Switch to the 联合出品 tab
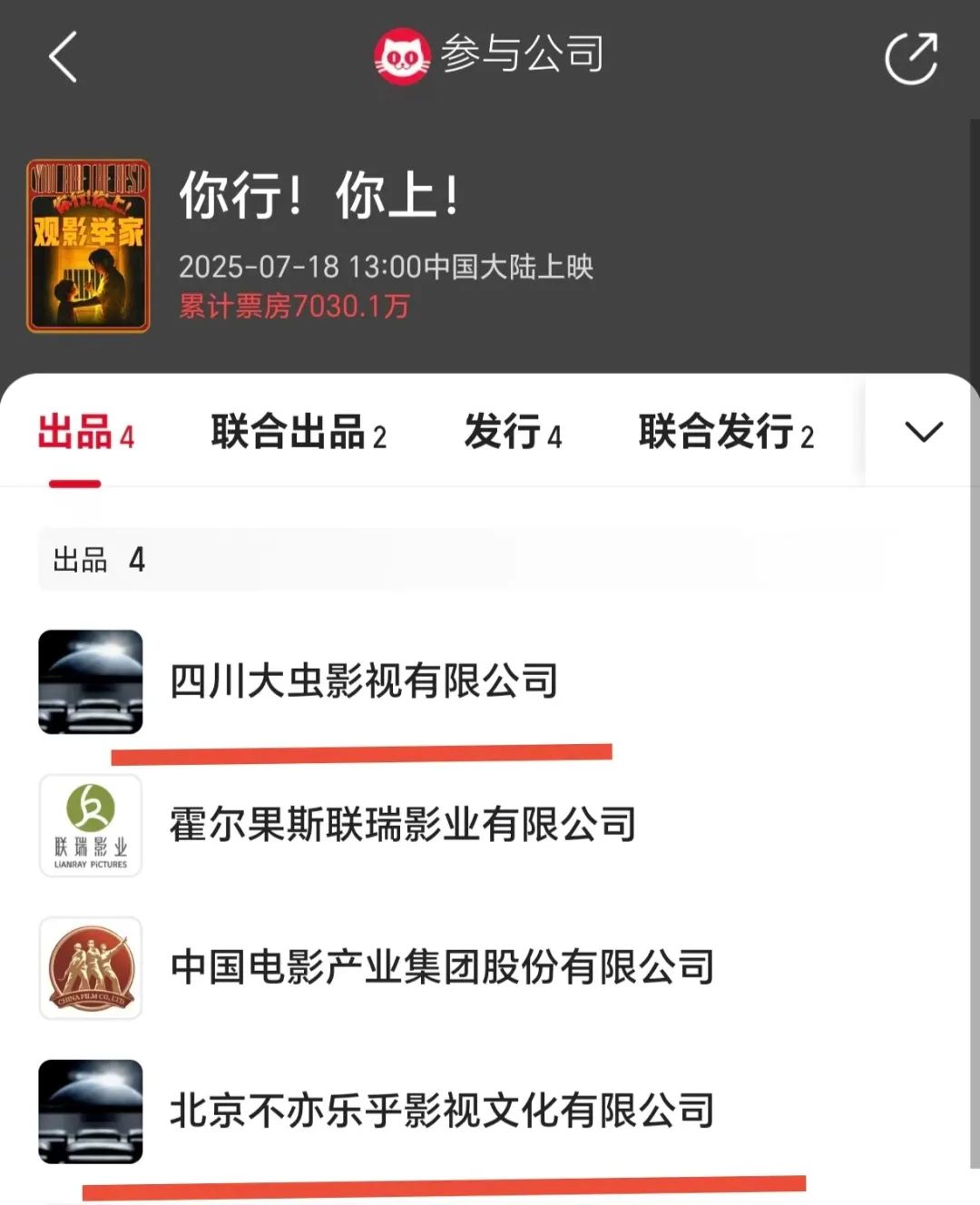 click(x=299, y=432)
